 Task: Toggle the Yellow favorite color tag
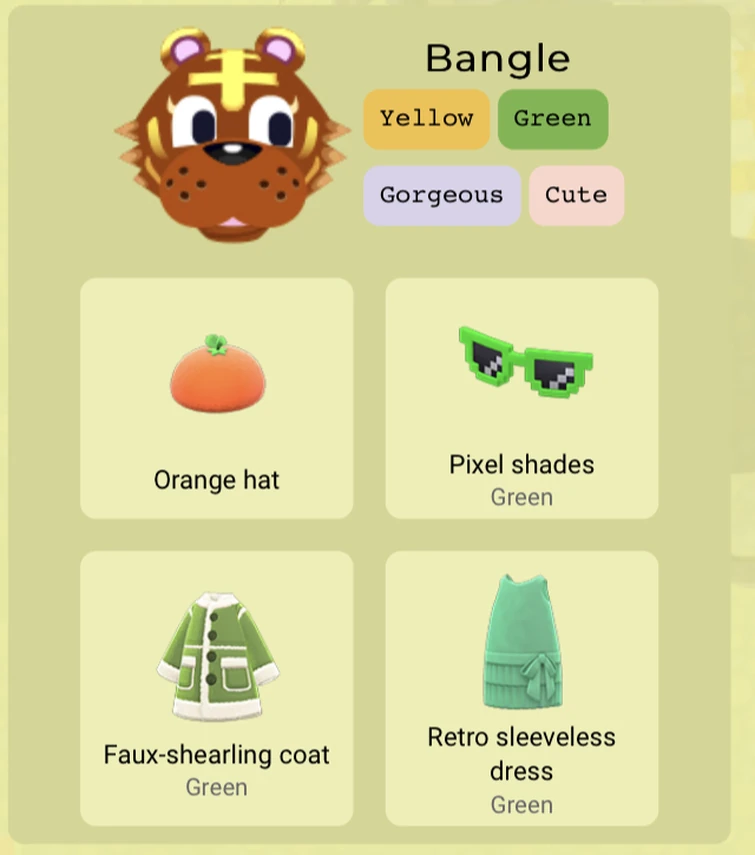pyautogui.click(x=426, y=118)
